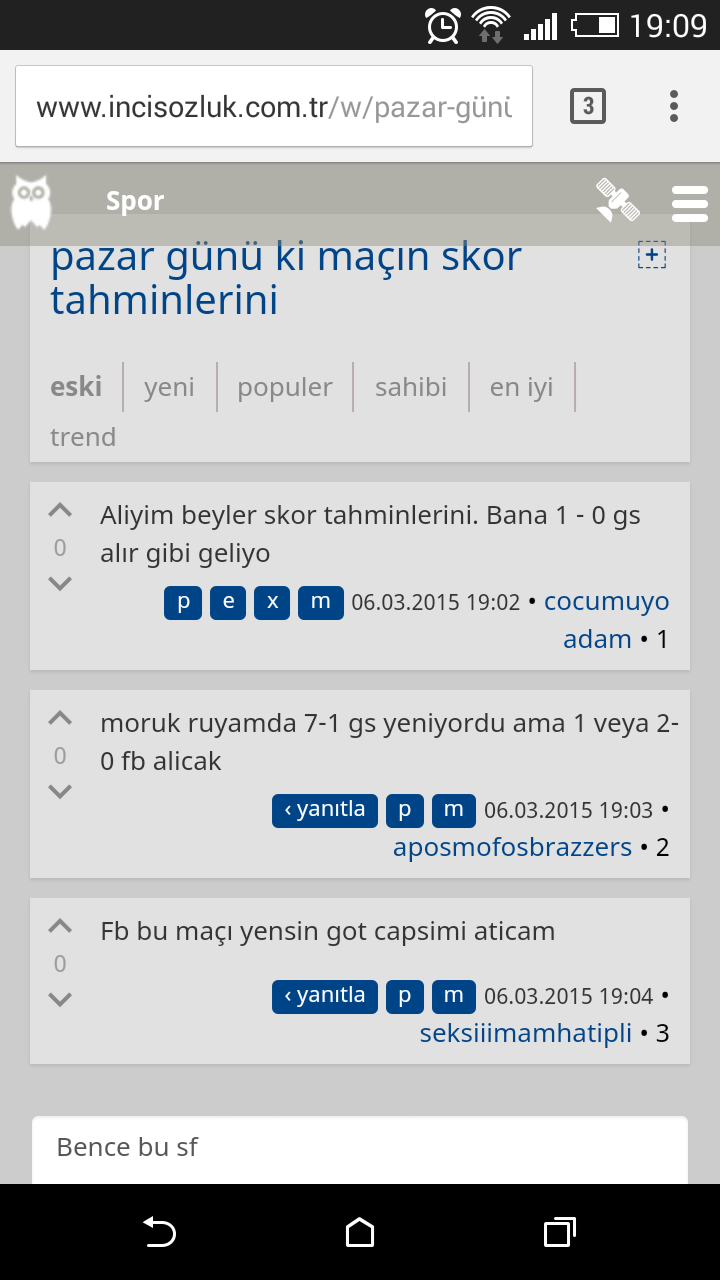Select the sahibi filter tab
Image resolution: width=720 pixels, height=1280 pixels.
point(411,387)
